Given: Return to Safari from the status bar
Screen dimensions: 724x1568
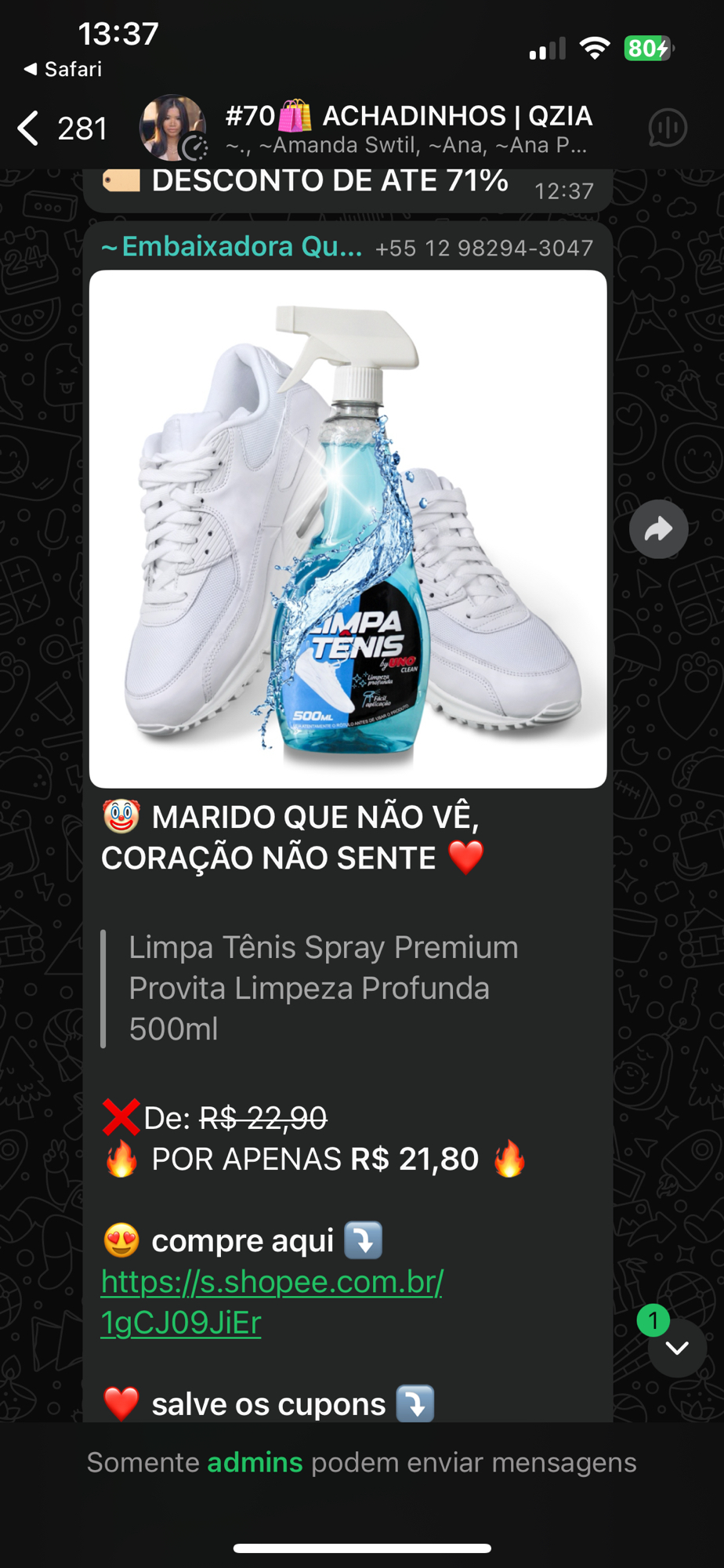Looking at the screenshot, I should coord(63,69).
